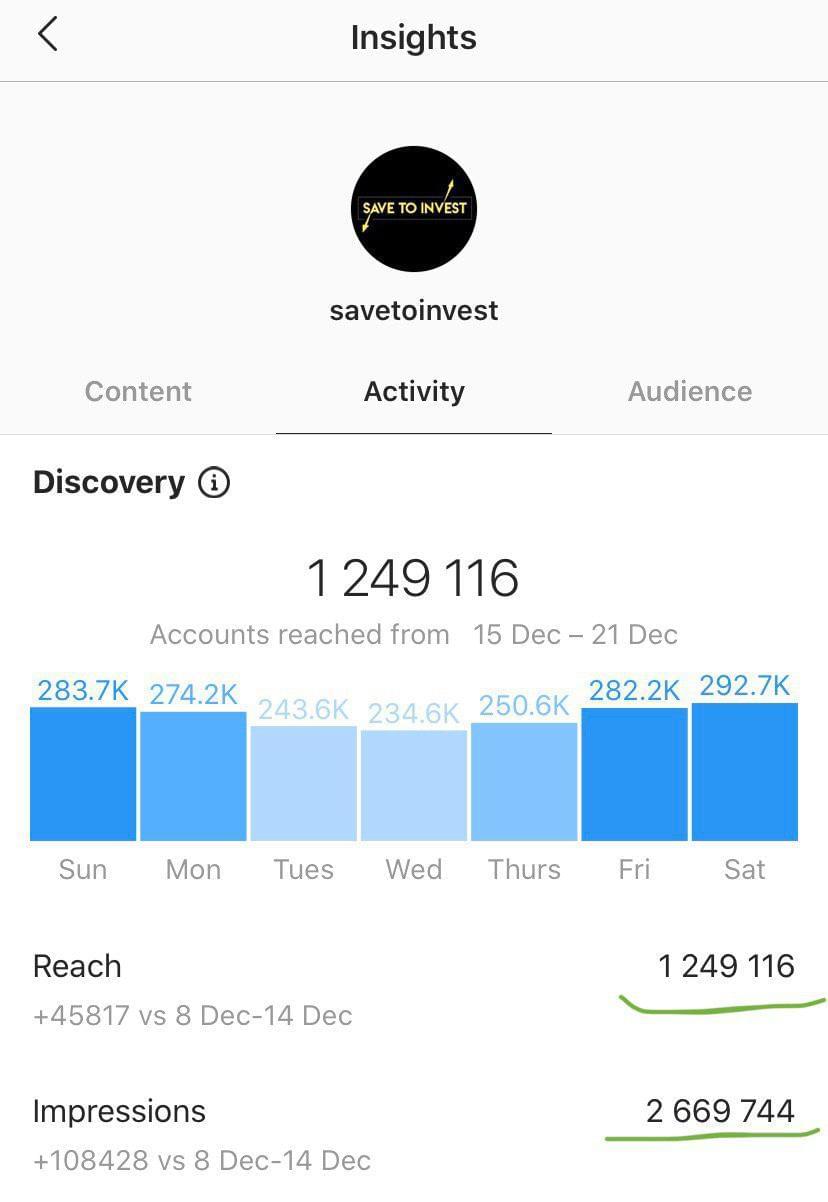Select the Activity tab

[414, 391]
